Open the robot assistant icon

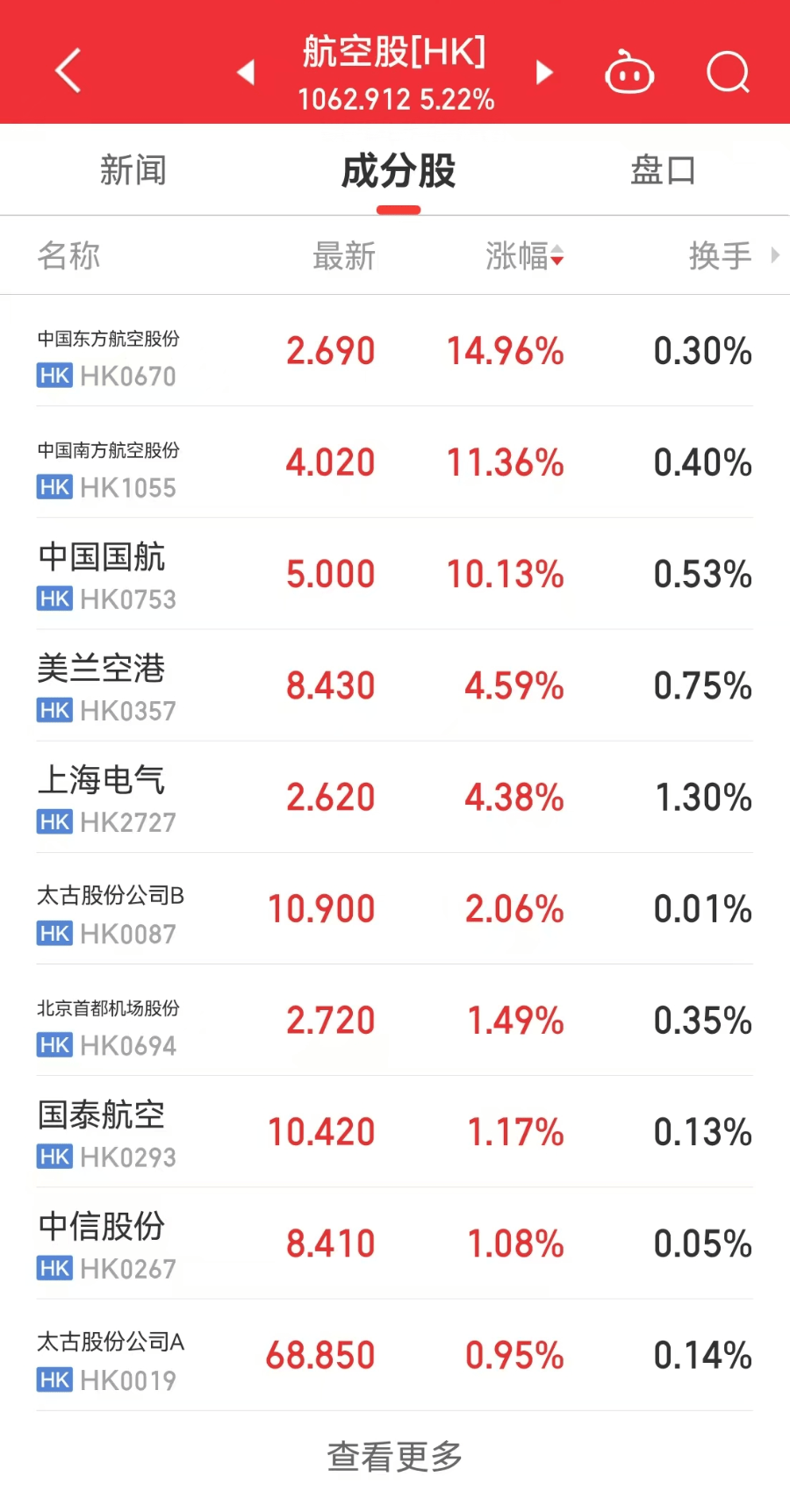[628, 72]
